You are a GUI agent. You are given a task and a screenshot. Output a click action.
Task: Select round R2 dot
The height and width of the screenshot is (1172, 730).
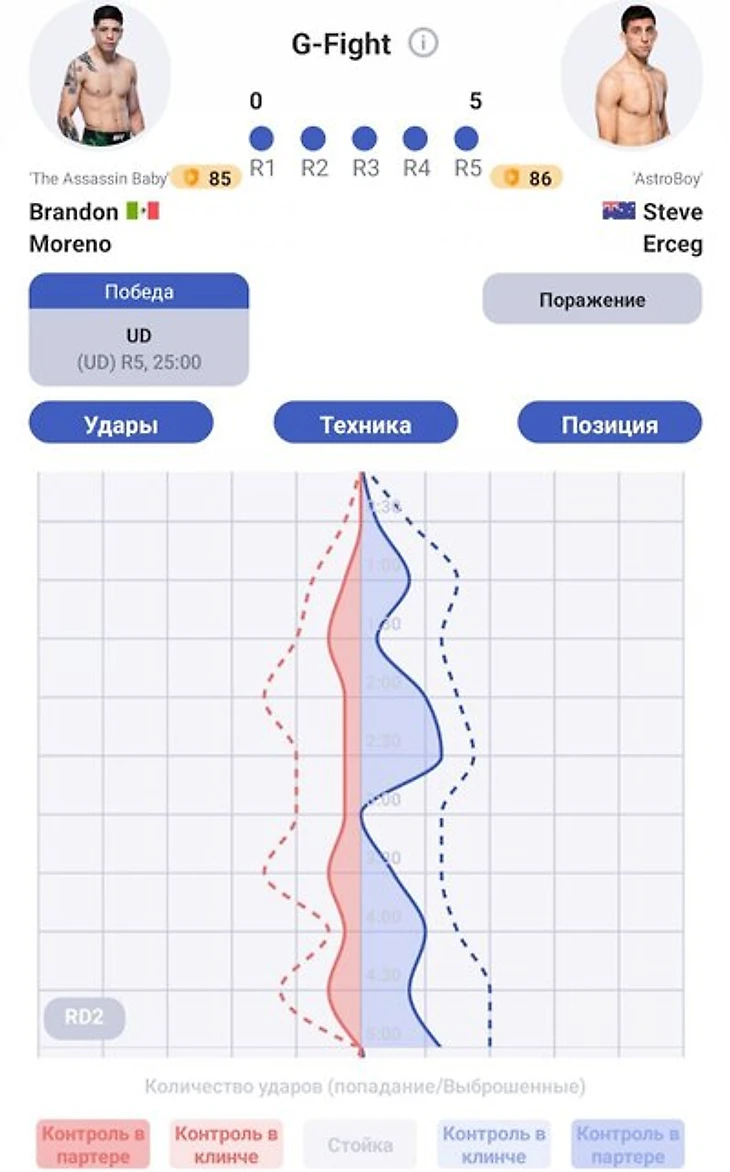[x=313, y=139]
